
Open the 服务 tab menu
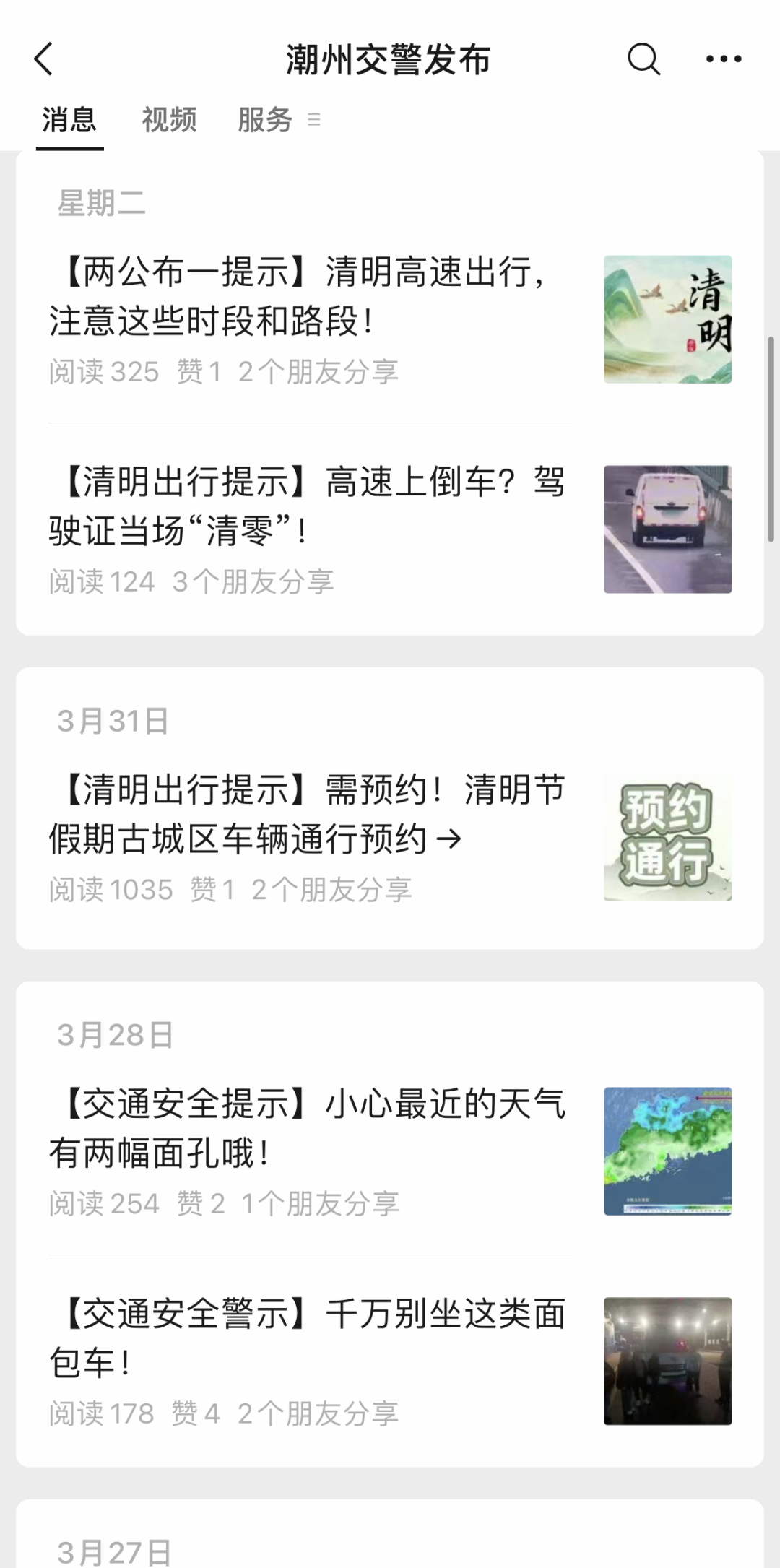278,120
